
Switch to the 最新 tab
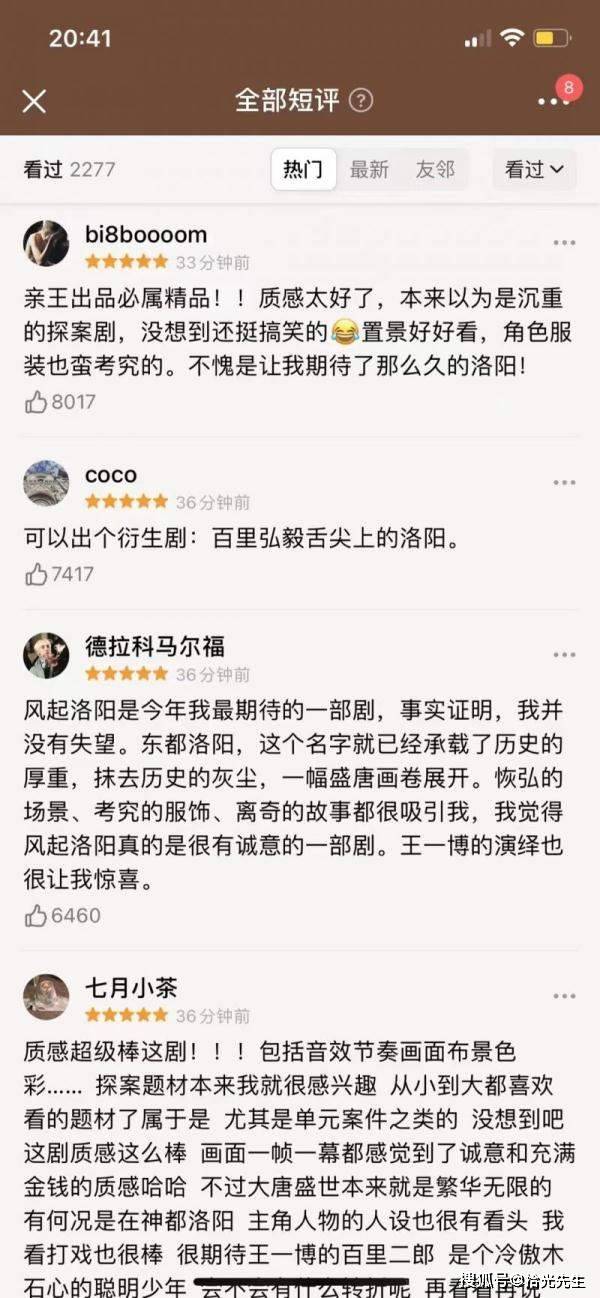pyautogui.click(x=369, y=170)
